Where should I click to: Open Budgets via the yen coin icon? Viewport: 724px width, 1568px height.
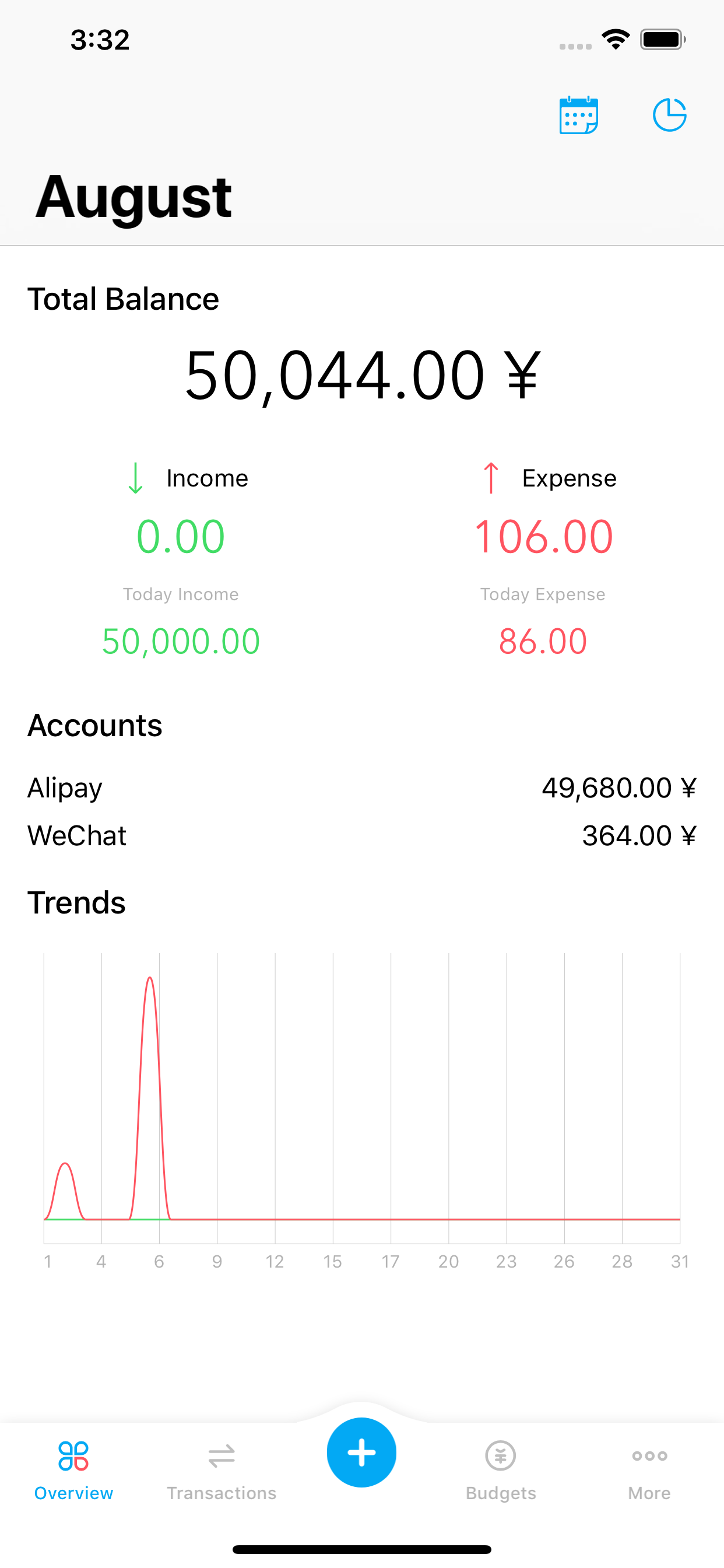point(500,1455)
